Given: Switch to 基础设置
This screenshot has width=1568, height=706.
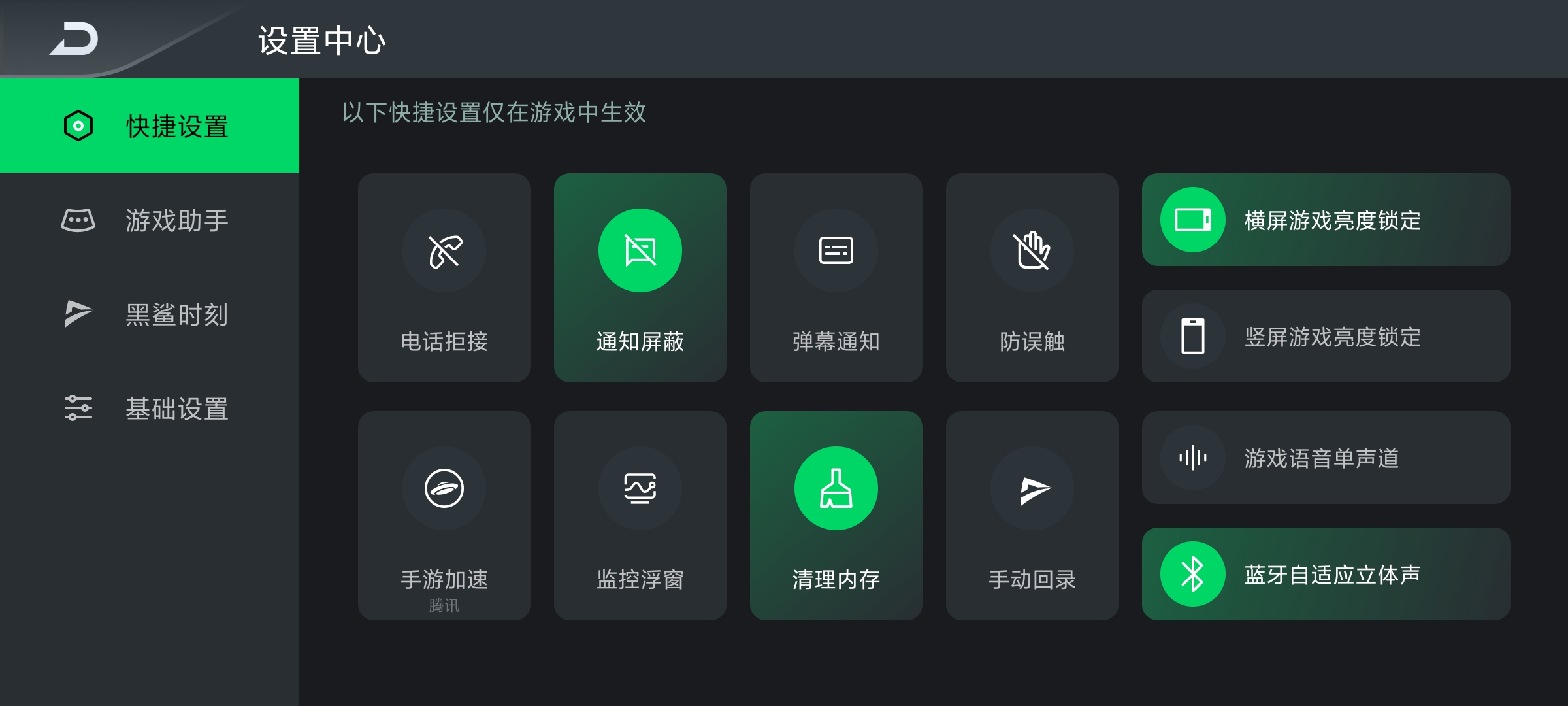Looking at the screenshot, I should click(x=150, y=409).
